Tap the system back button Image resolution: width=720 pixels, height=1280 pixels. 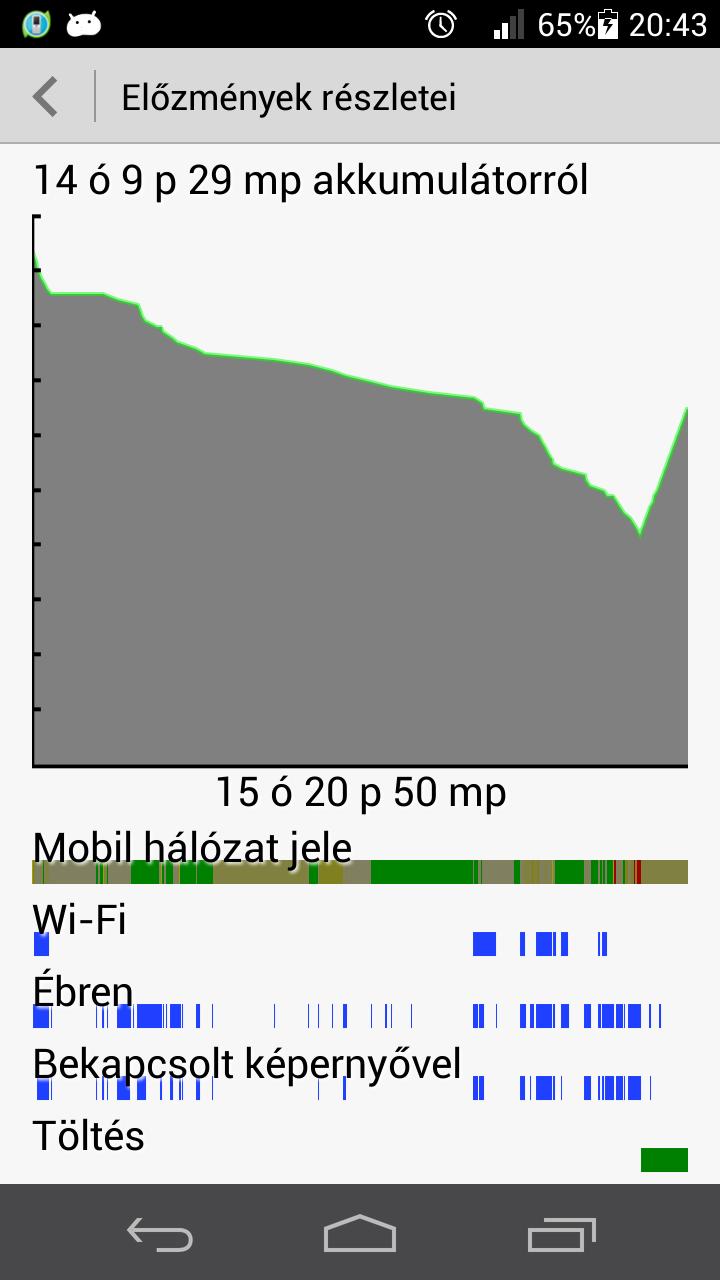click(x=160, y=1235)
